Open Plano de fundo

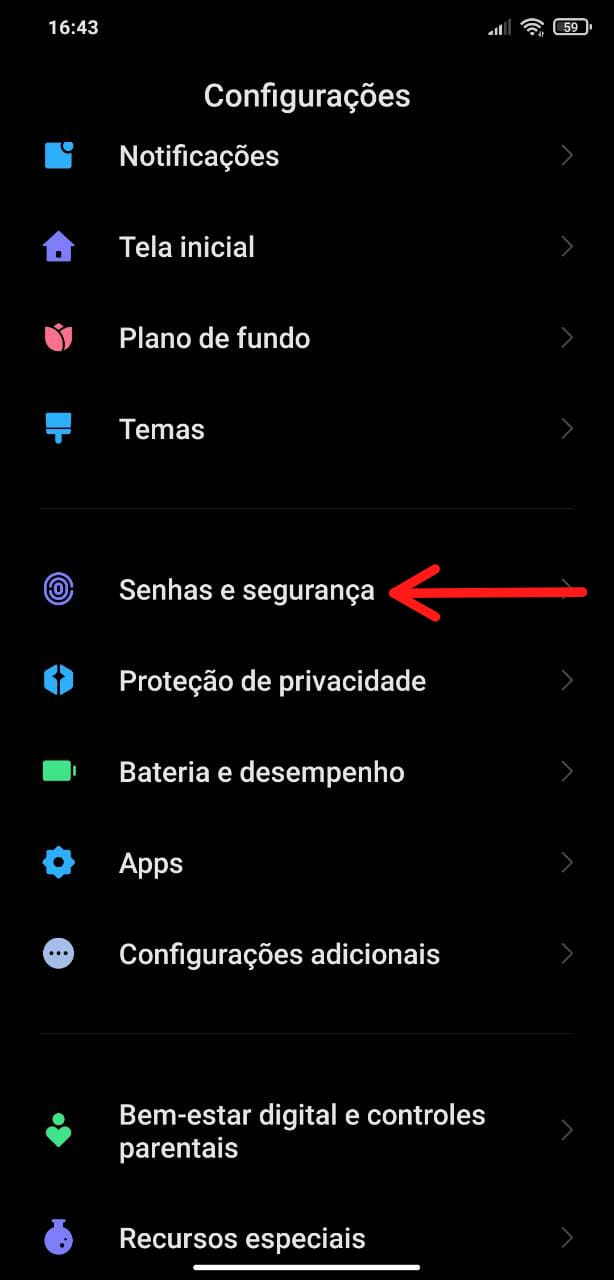coord(214,338)
